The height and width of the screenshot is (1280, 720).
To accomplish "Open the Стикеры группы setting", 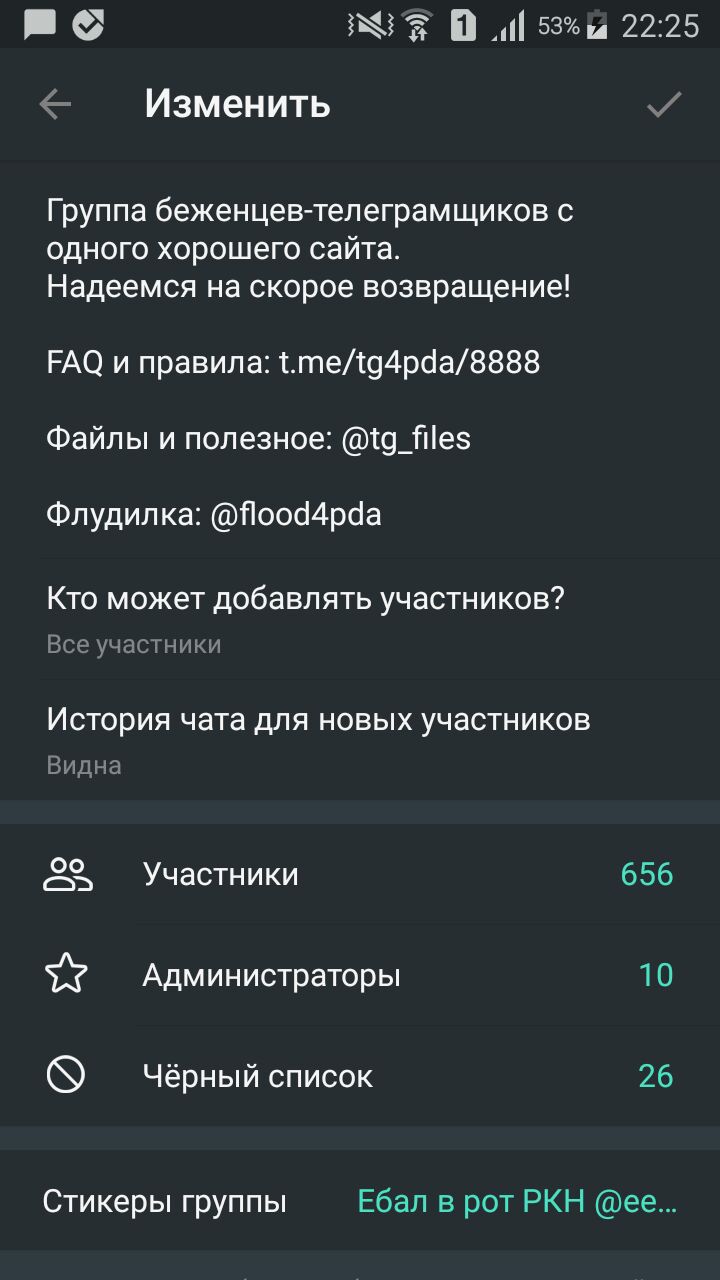I will tap(360, 1201).
